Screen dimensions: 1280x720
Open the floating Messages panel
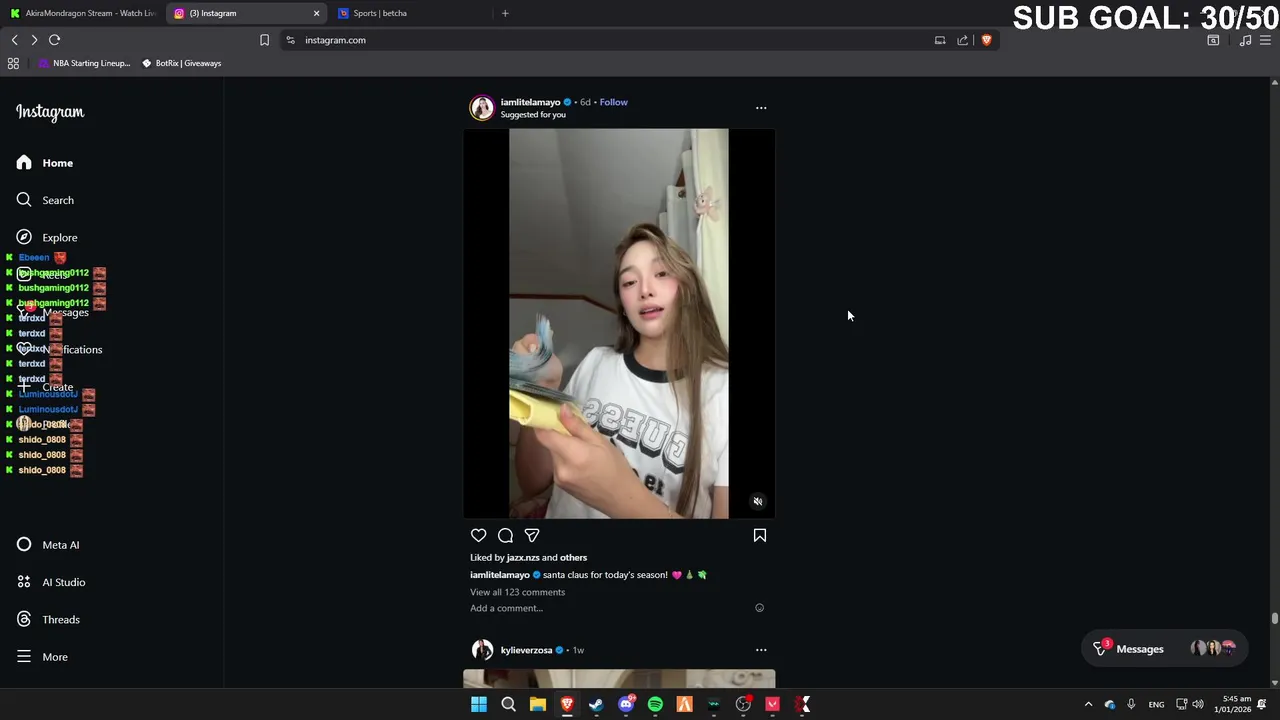tap(1139, 649)
